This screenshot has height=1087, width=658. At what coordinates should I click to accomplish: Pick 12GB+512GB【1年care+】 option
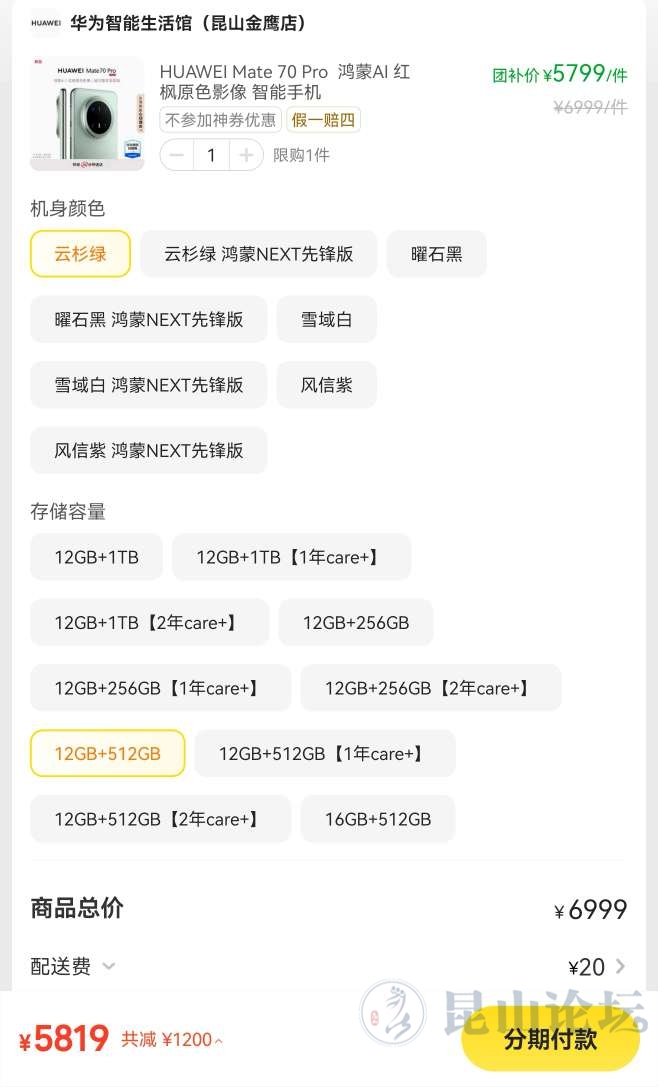(x=325, y=754)
